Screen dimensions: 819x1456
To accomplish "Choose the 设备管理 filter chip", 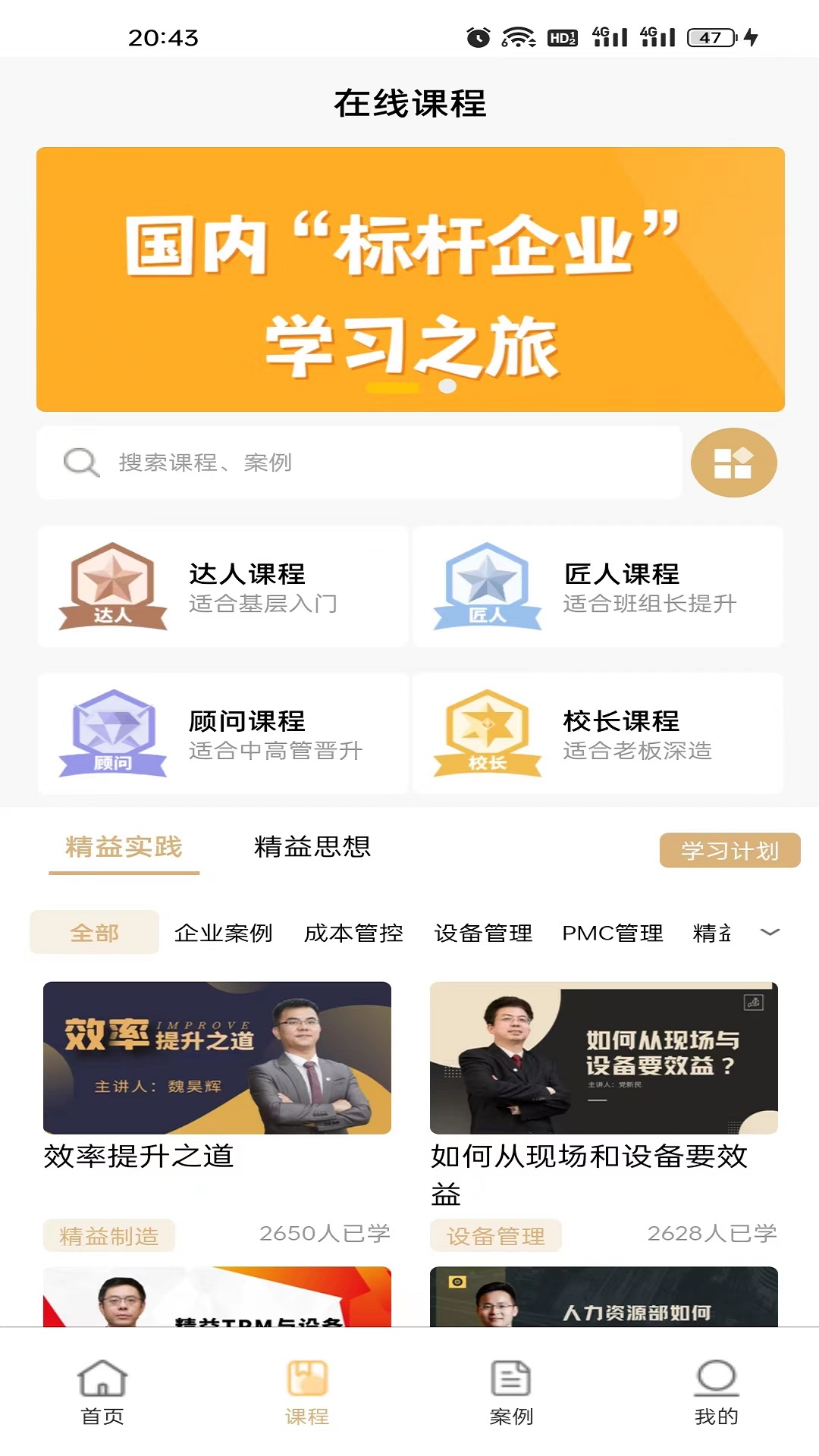I will click(x=483, y=933).
